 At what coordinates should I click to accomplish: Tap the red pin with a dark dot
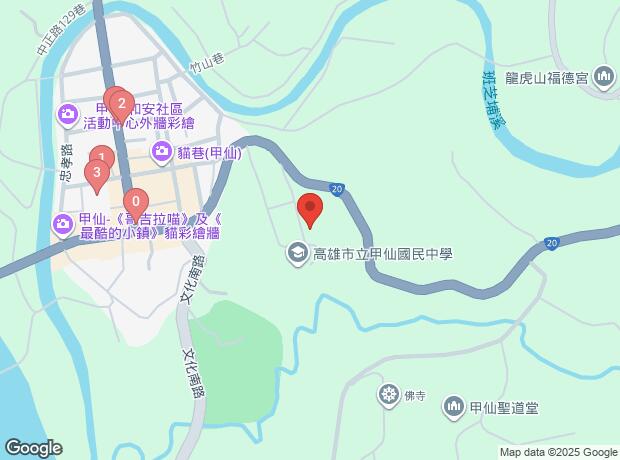[x=310, y=209]
